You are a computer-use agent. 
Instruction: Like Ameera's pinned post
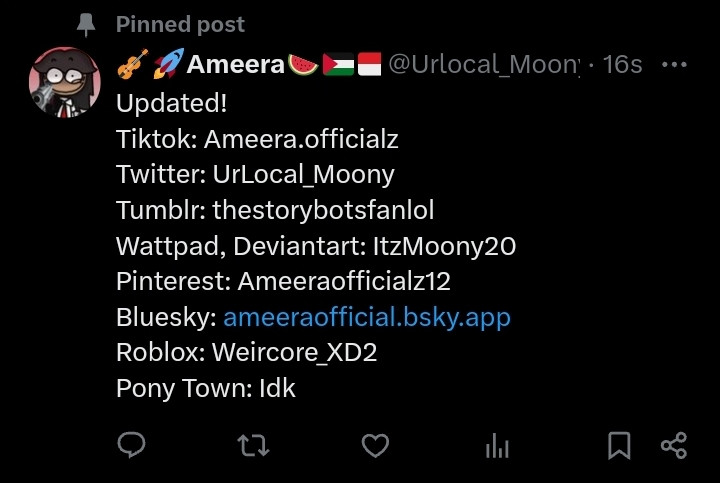(x=375, y=445)
